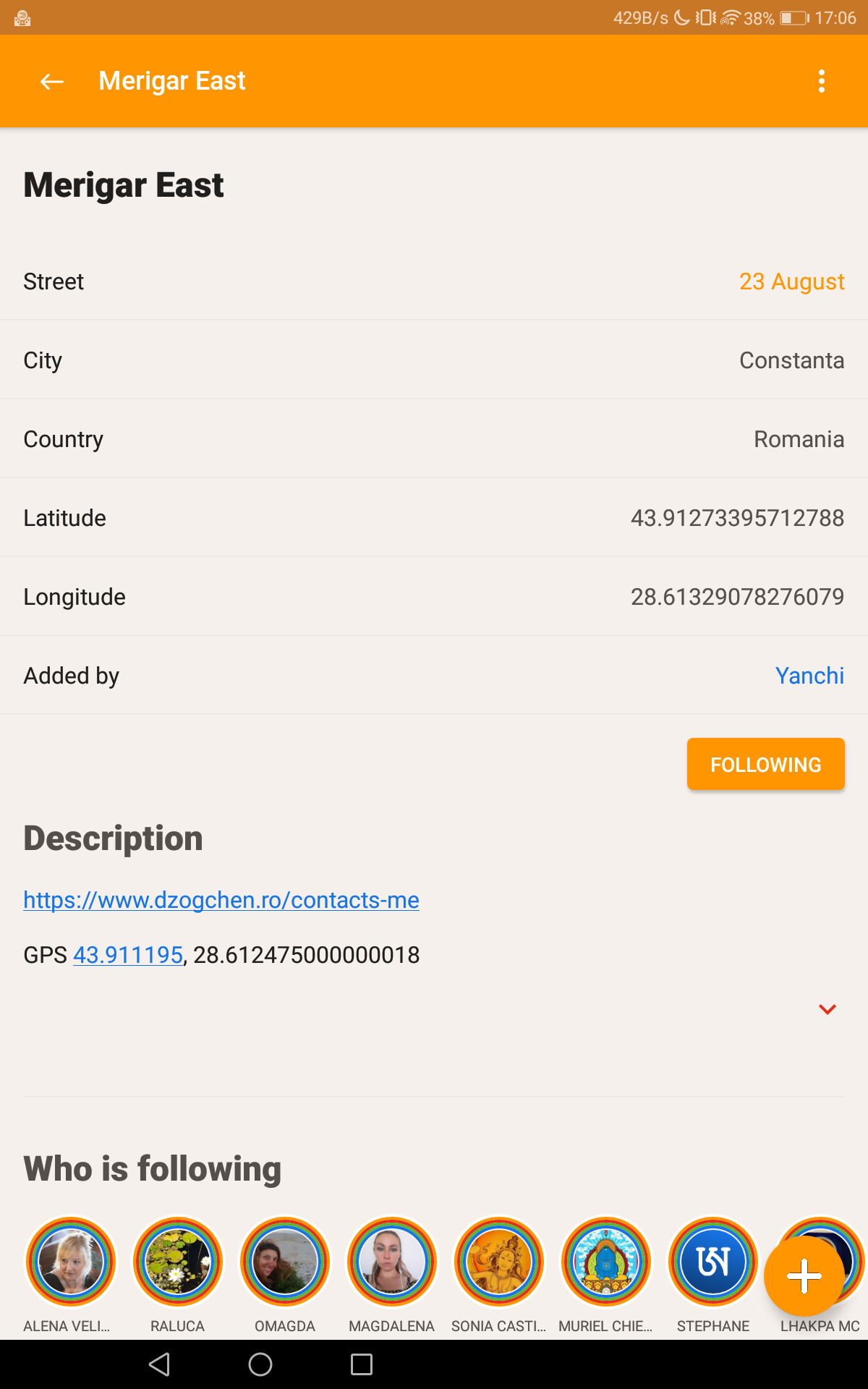Go back using the app bar arrow
Viewport: 868px width, 1389px height.
(x=51, y=81)
